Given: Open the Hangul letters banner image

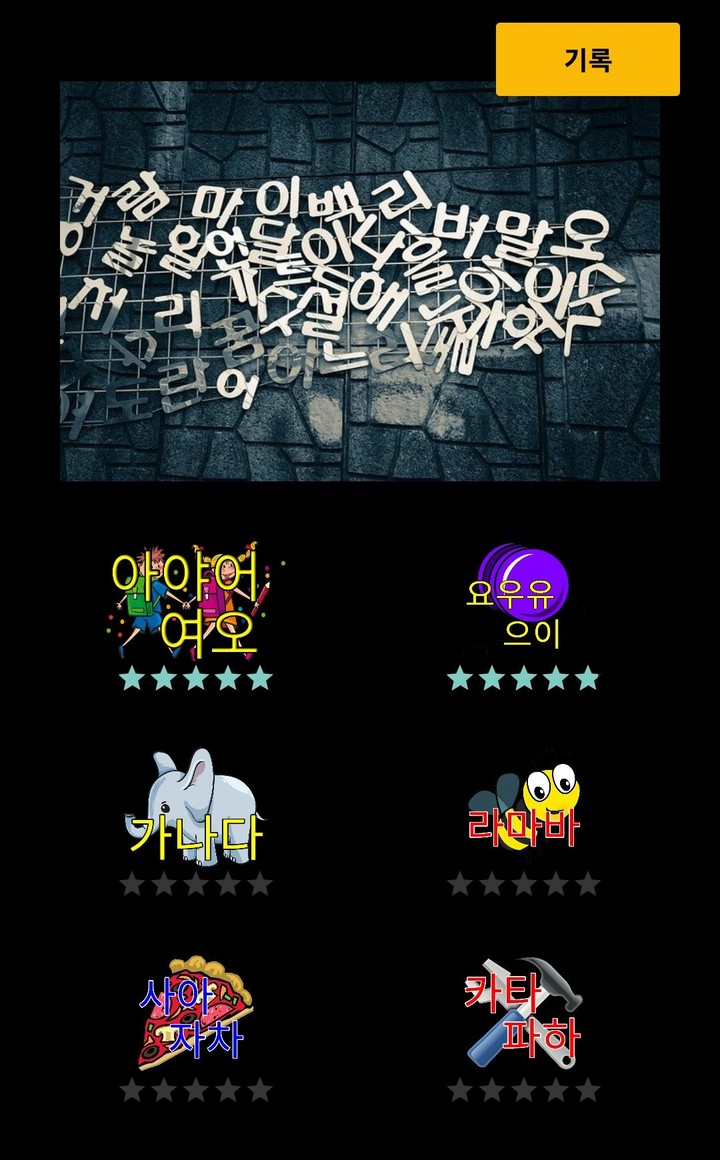Looking at the screenshot, I should pyautogui.click(x=360, y=280).
